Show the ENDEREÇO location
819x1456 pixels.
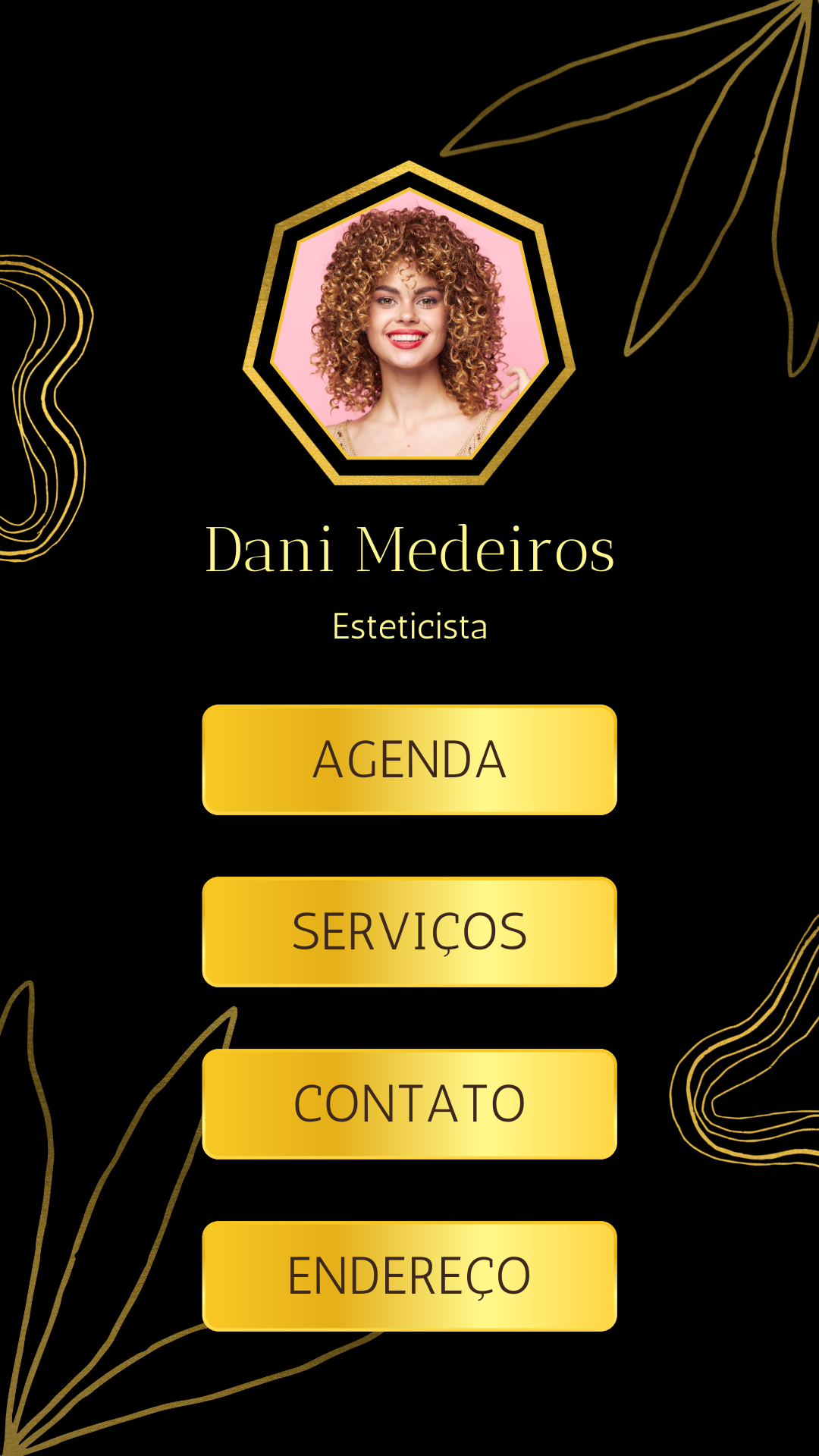pyautogui.click(x=409, y=1276)
